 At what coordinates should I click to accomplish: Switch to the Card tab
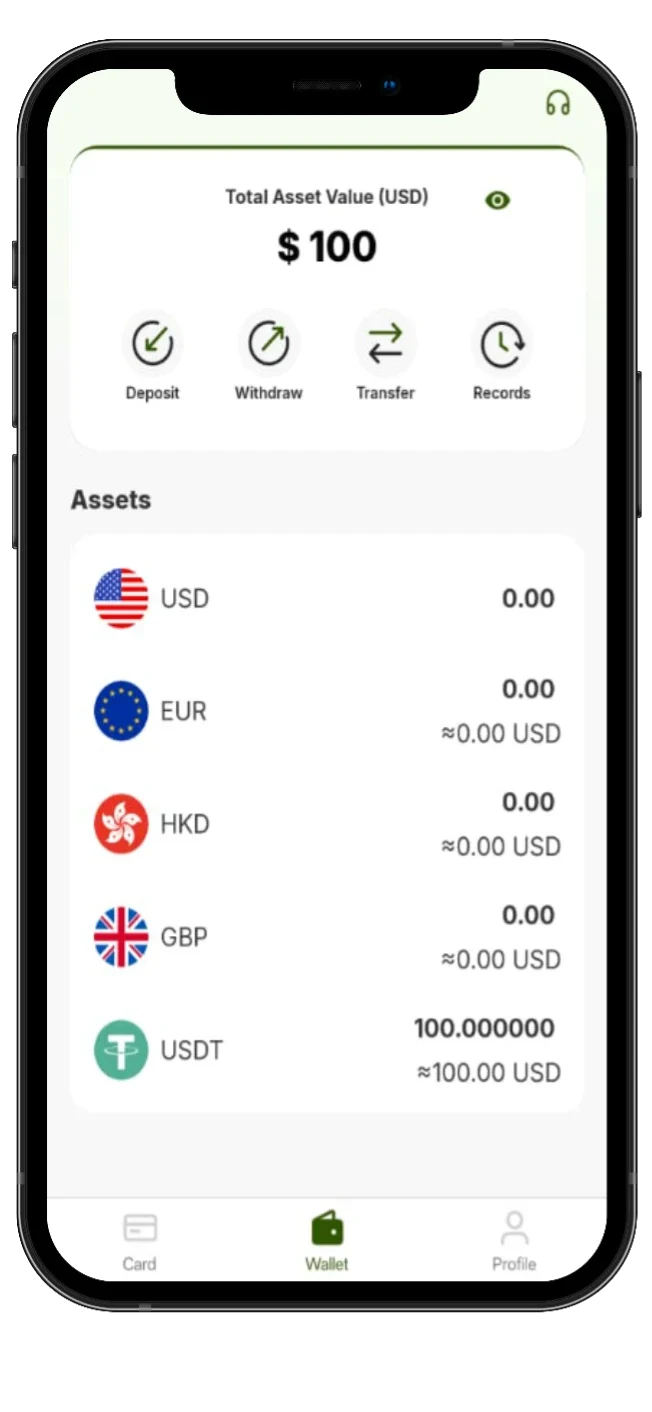(x=139, y=1240)
